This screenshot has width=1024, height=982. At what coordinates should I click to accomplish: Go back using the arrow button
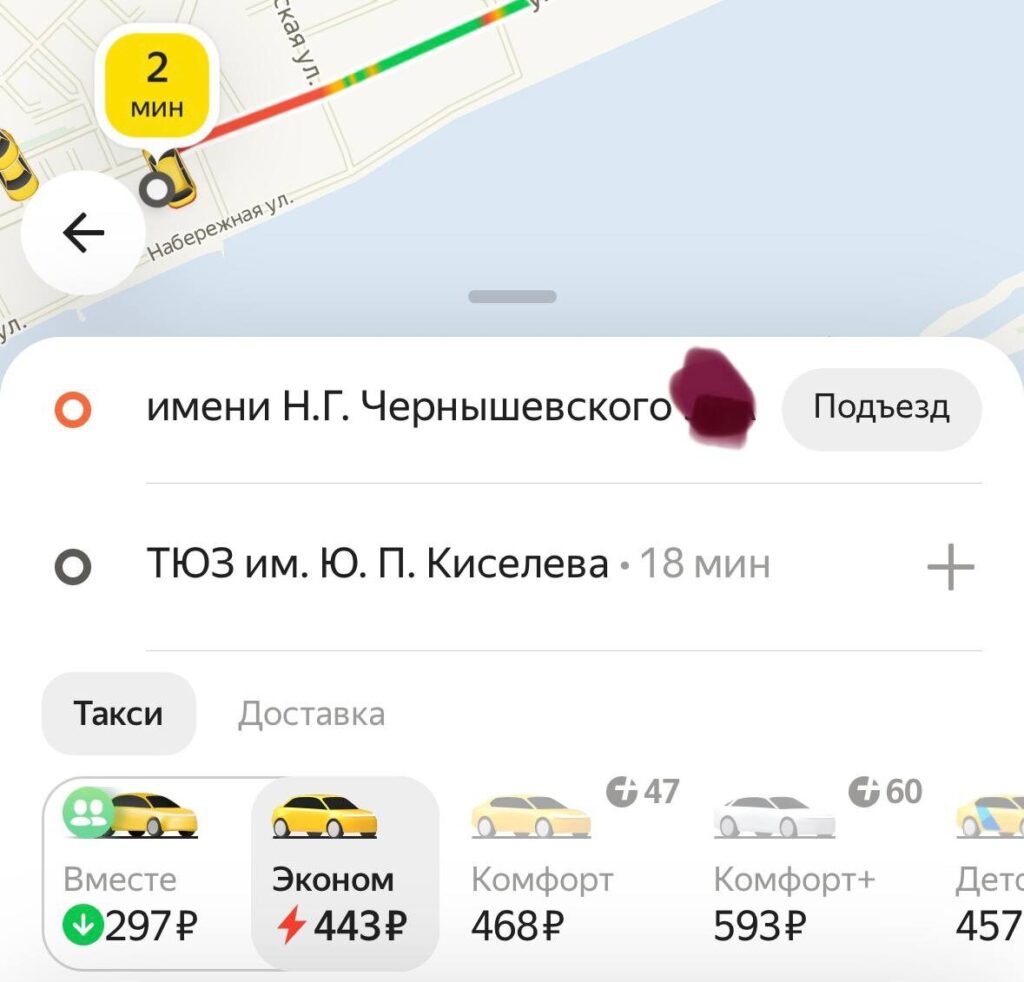pyautogui.click(x=83, y=233)
